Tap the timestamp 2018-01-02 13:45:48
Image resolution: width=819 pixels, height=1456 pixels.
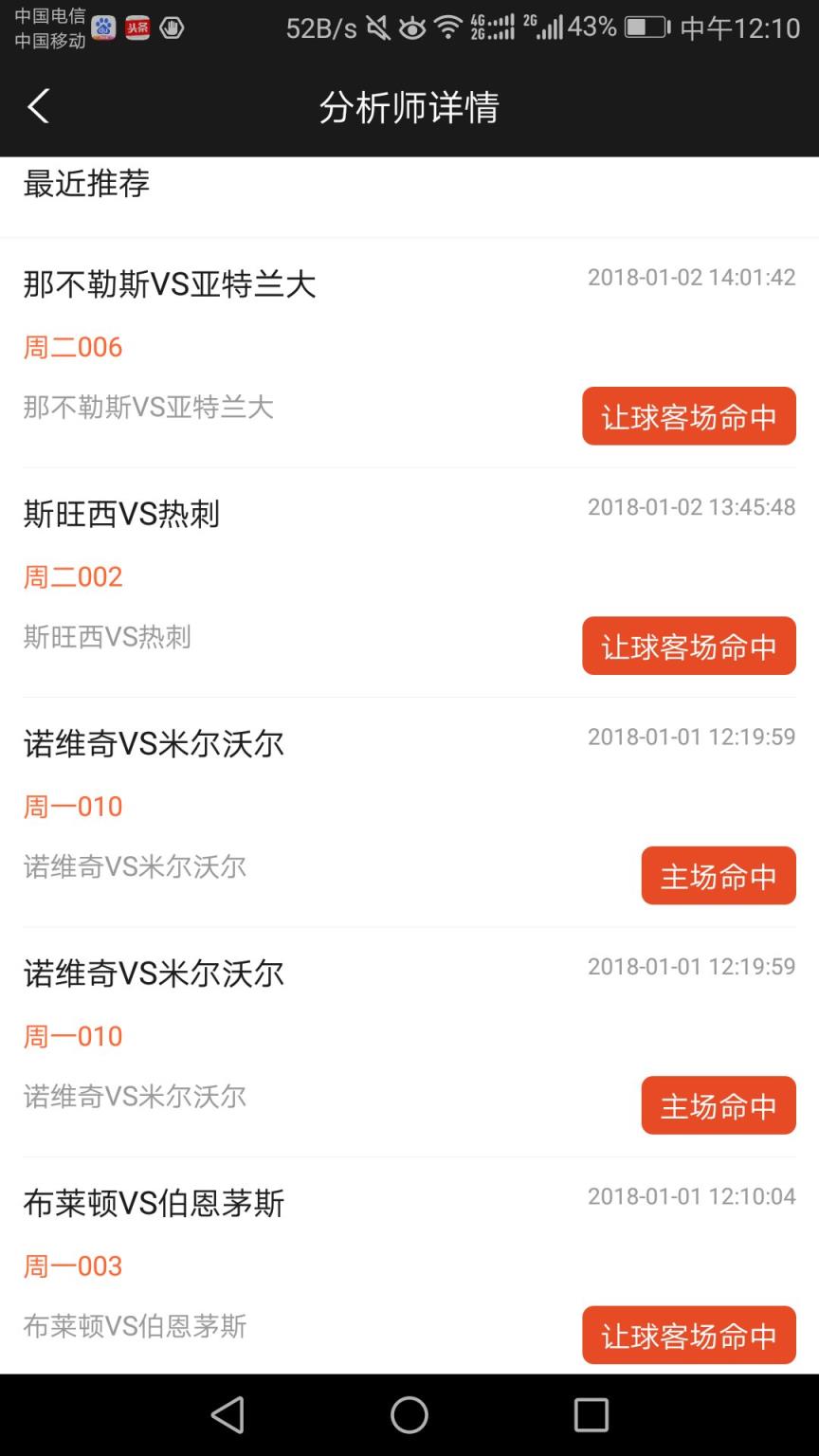(x=691, y=507)
